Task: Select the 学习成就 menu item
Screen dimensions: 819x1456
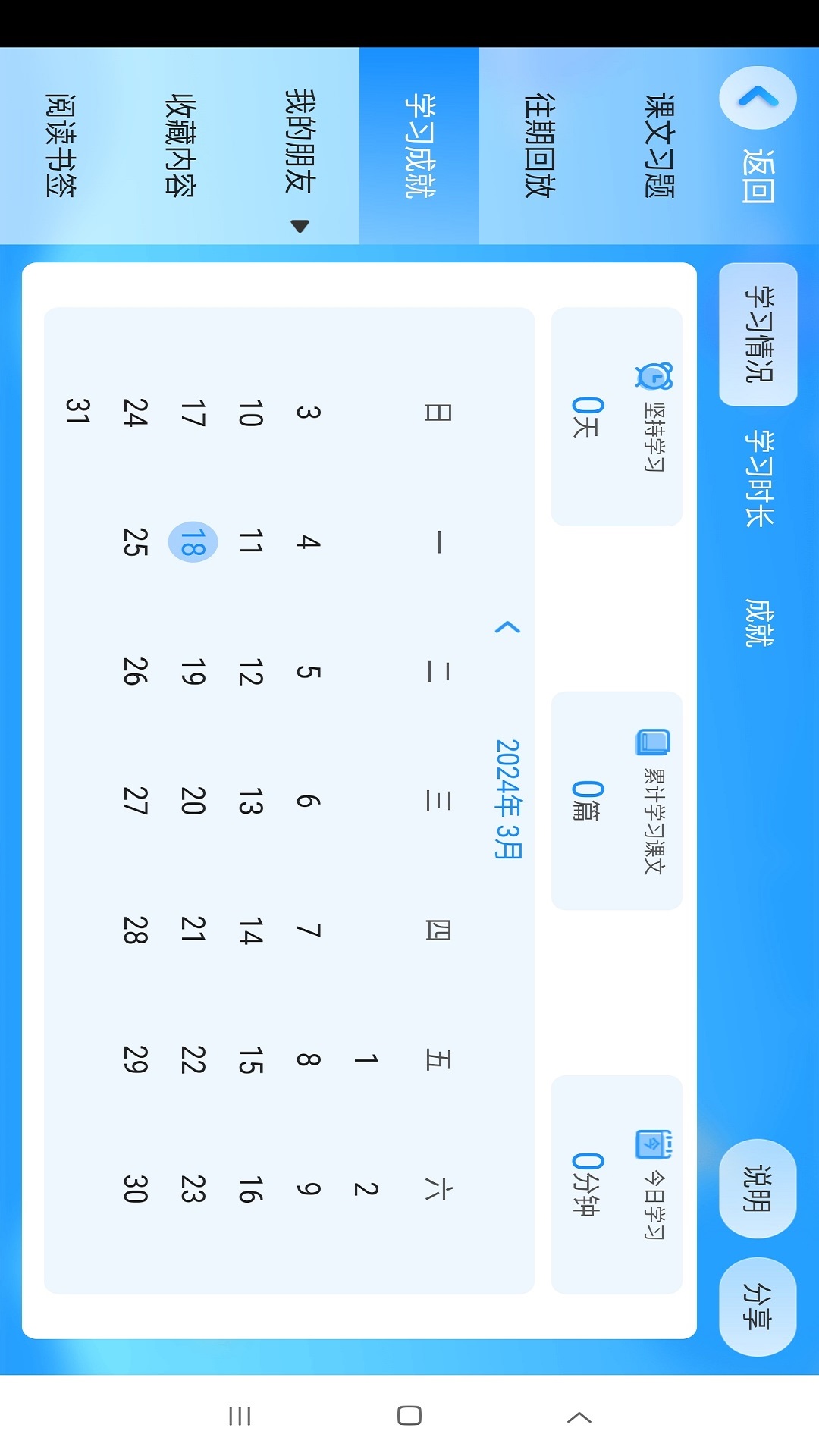Action: 419,146
